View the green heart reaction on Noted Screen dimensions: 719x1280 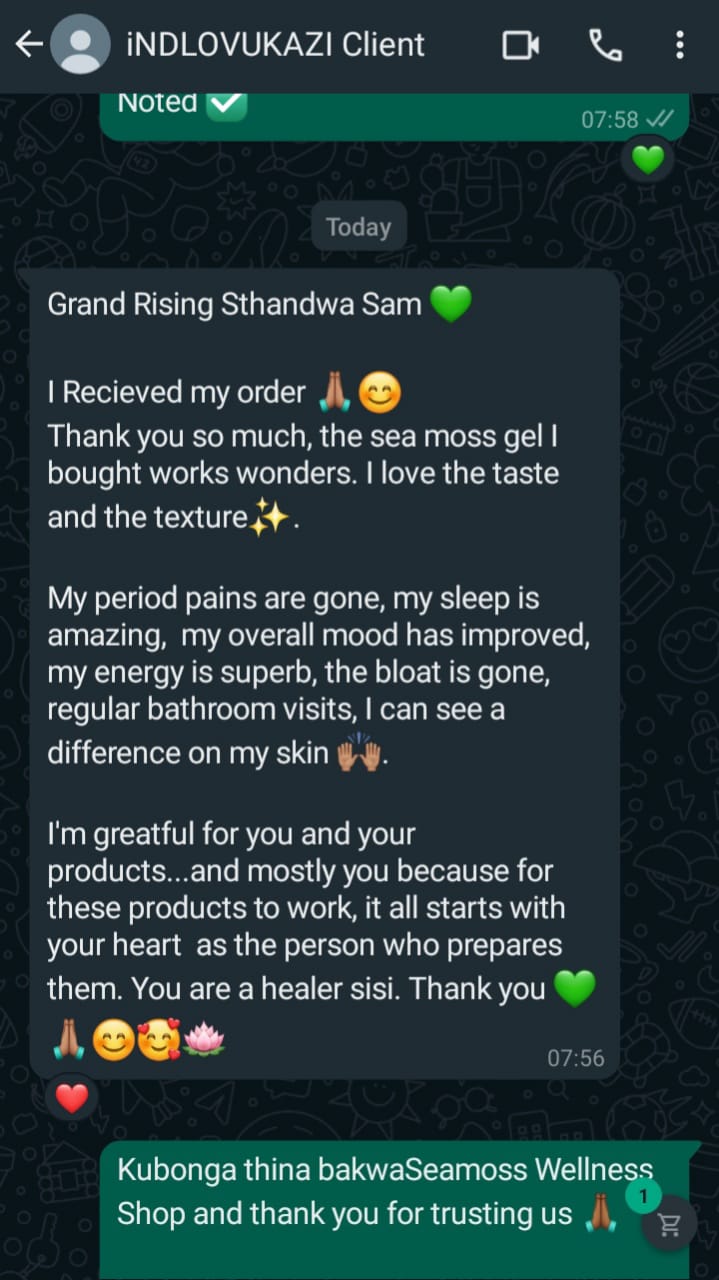648,159
